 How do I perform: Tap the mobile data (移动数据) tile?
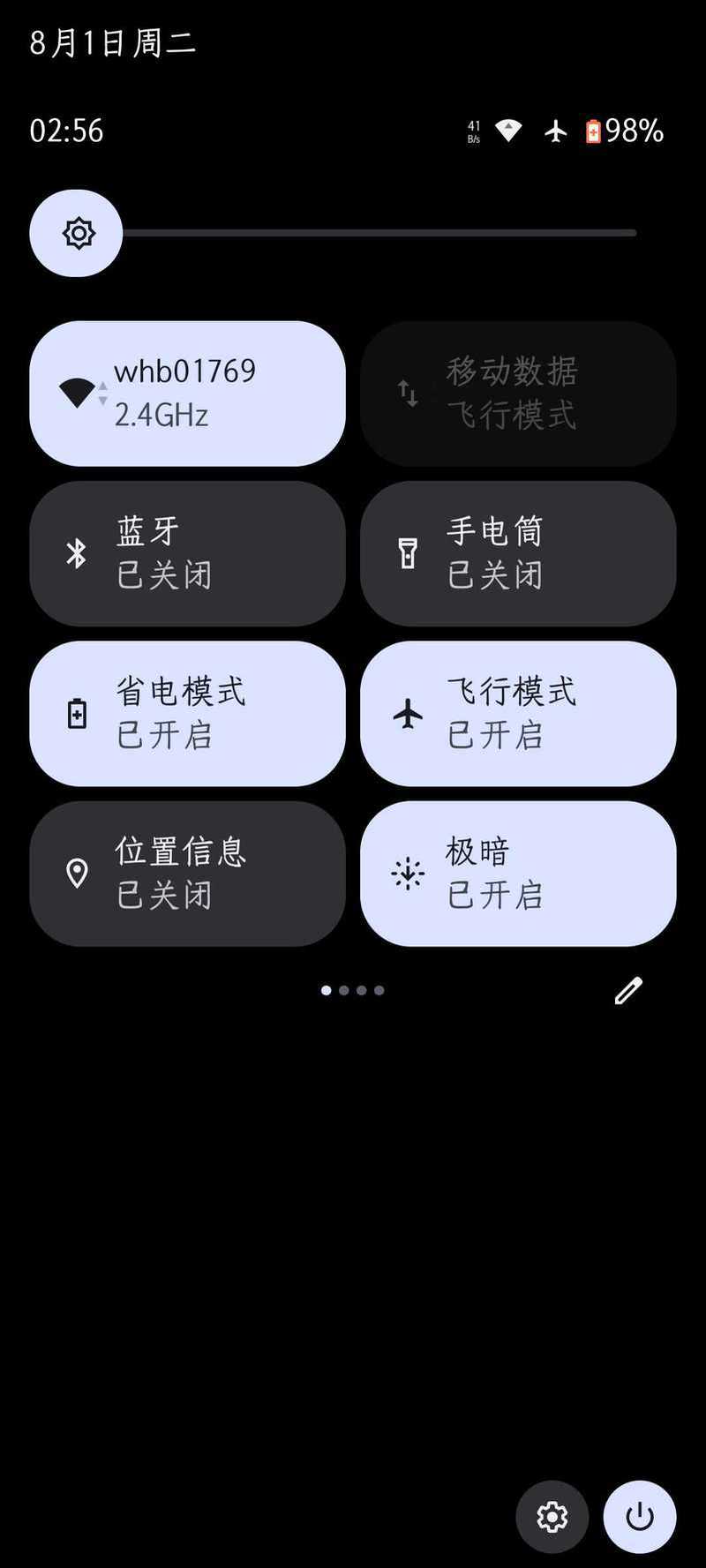point(518,394)
